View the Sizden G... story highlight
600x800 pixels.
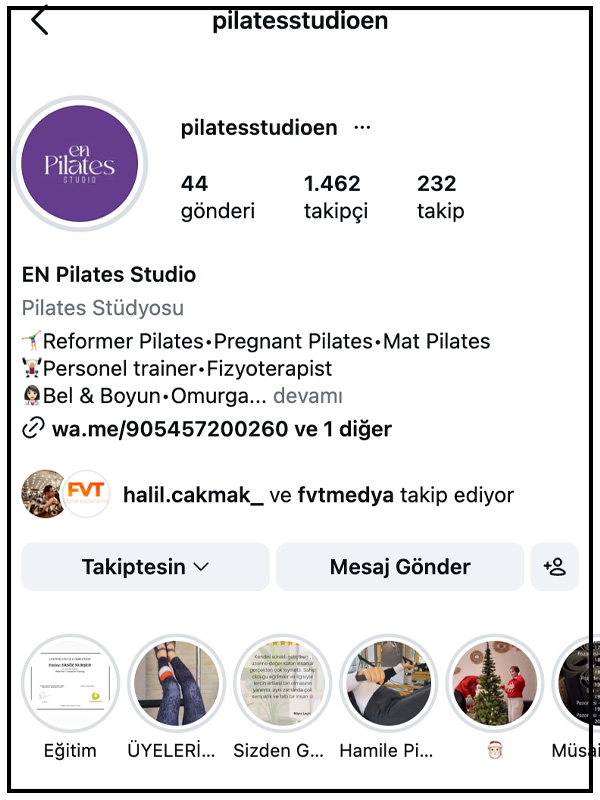click(282, 684)
